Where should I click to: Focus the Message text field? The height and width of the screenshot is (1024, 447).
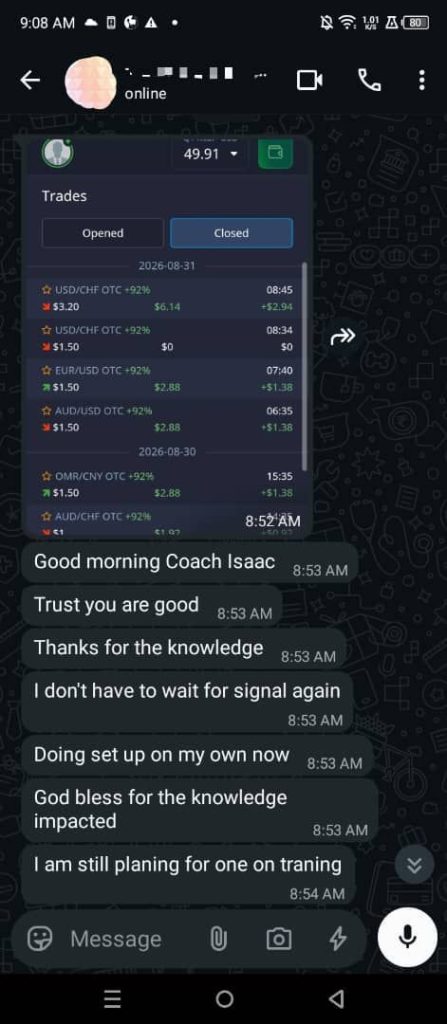point(131,939)
